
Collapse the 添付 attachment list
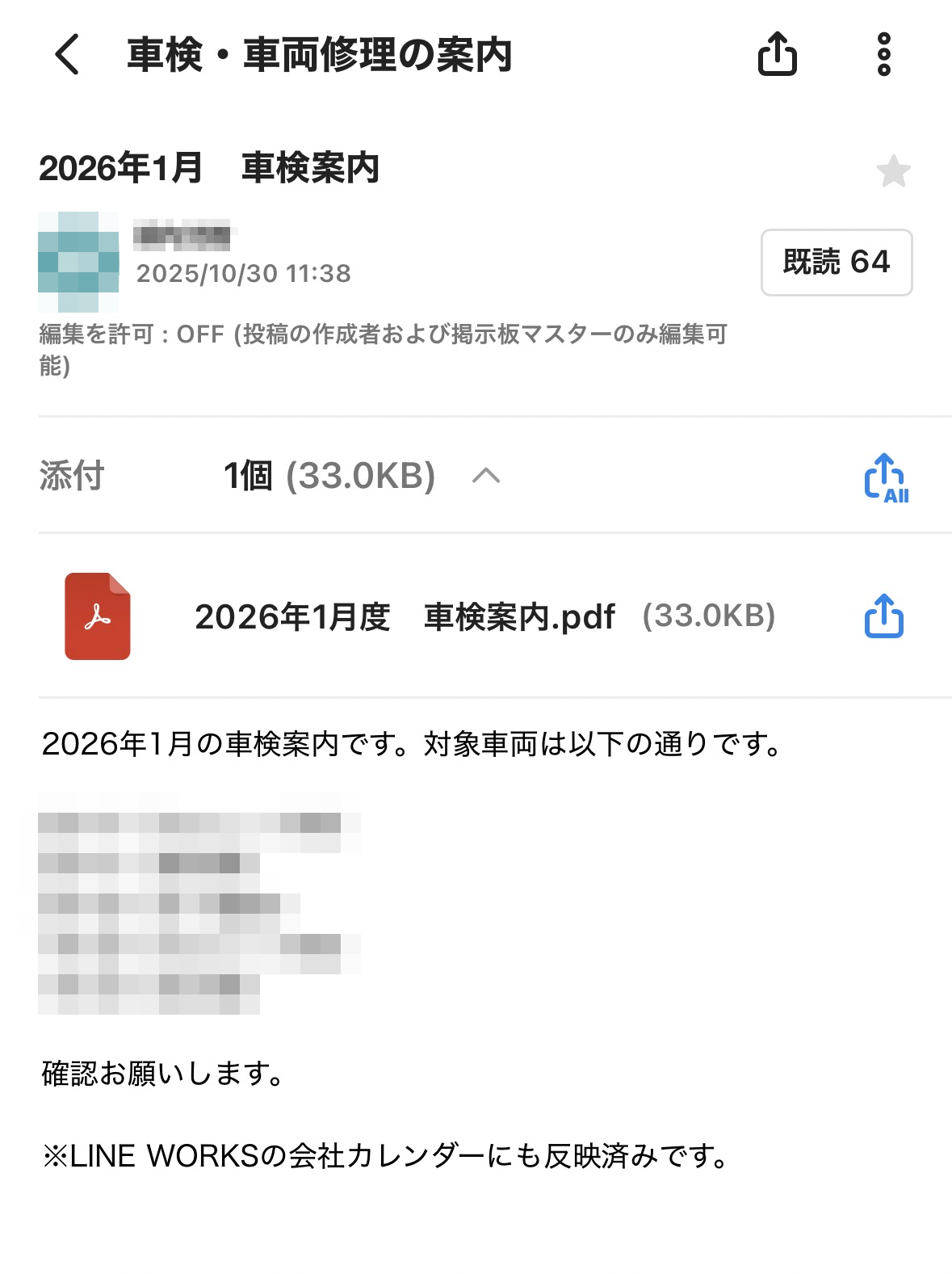(x=486, y=476)
